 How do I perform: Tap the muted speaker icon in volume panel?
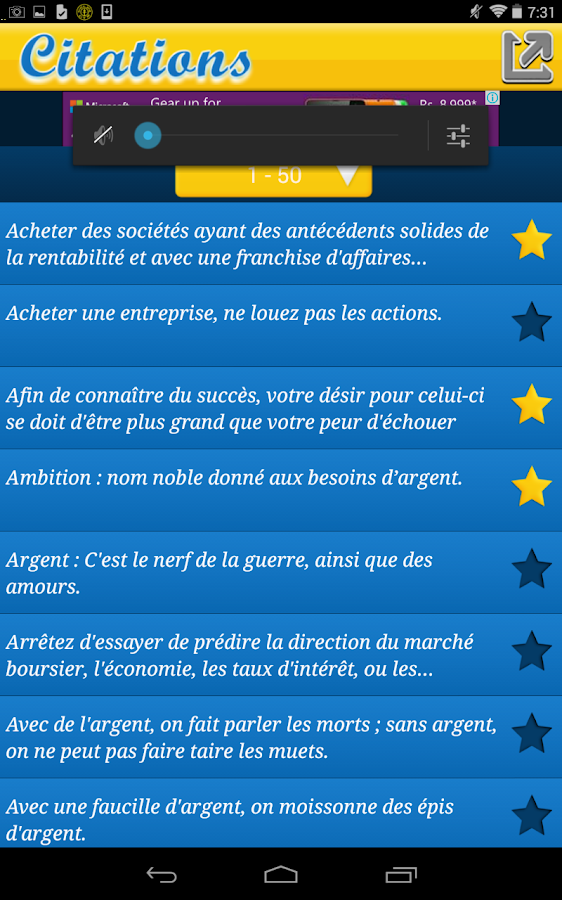point(103,135)
